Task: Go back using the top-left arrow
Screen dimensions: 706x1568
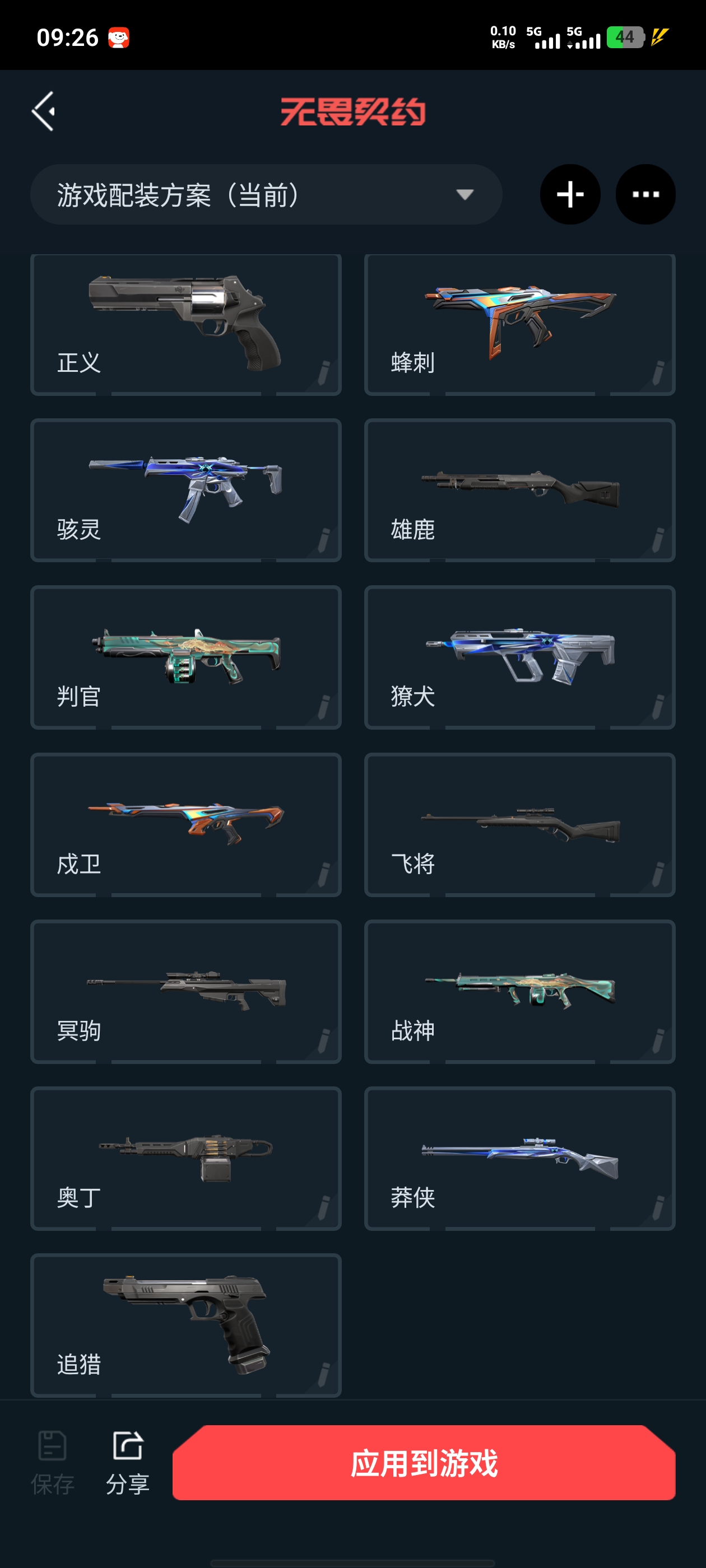Action: [x=43, y=111]
